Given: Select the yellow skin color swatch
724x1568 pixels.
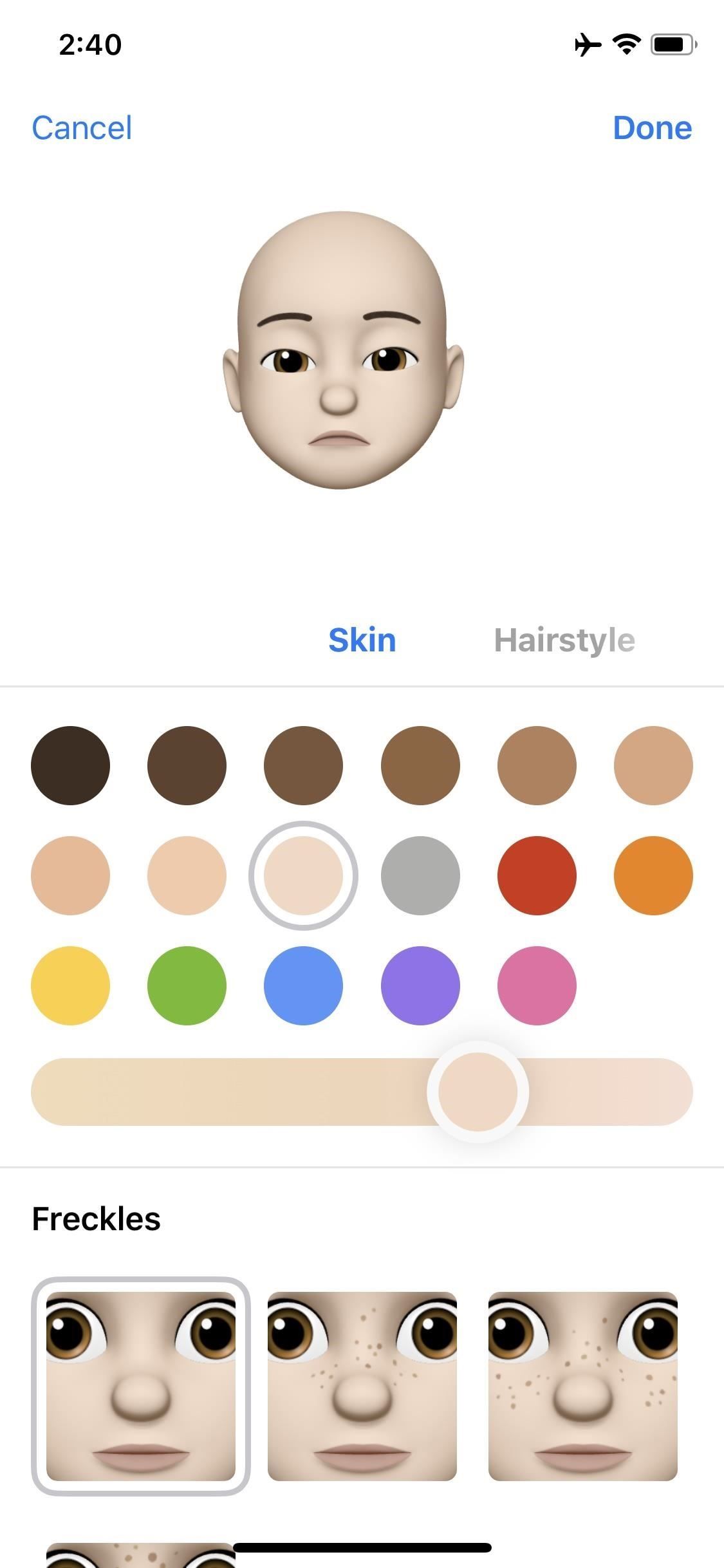Looking at the screenshot, I should (71, 985).
